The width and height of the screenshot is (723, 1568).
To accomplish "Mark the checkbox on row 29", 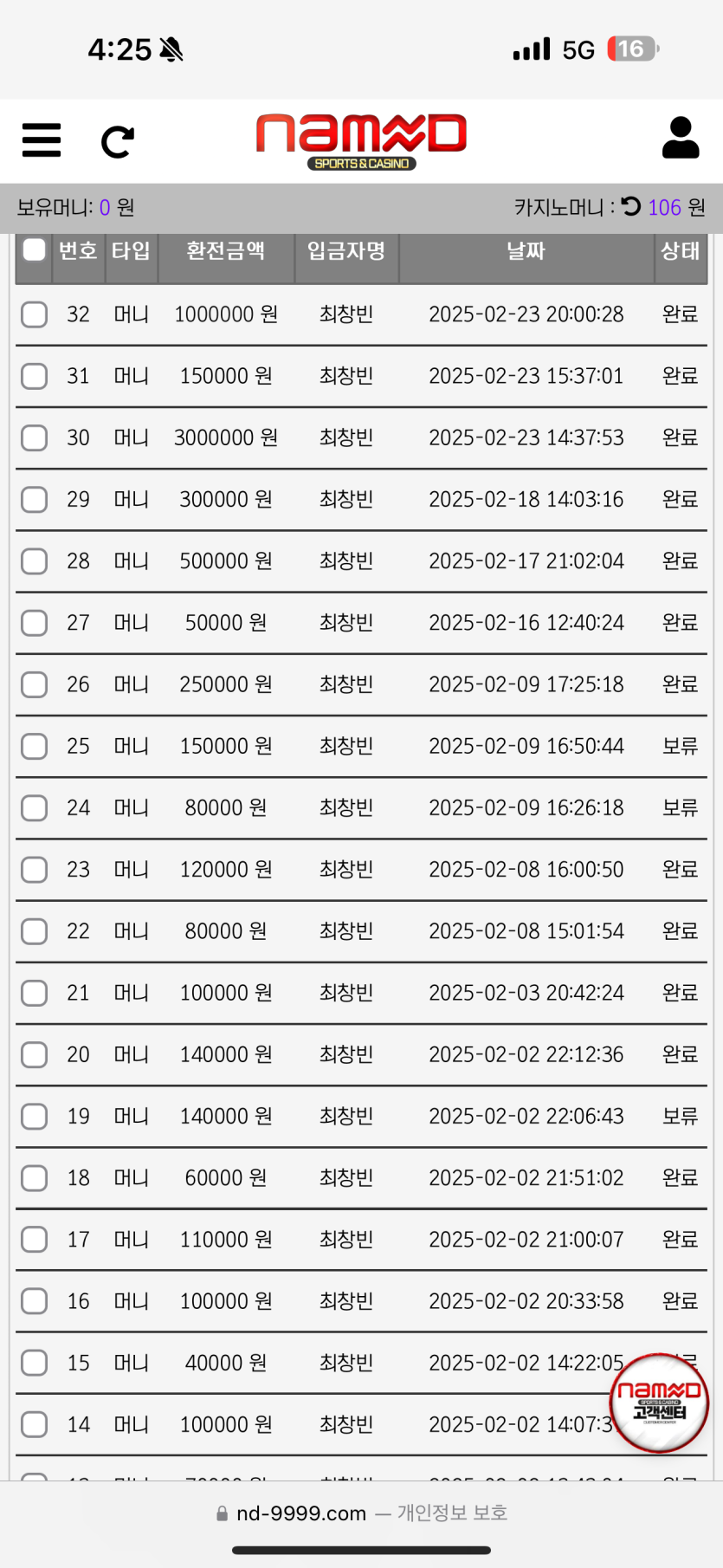I will (x=35, y=500).
